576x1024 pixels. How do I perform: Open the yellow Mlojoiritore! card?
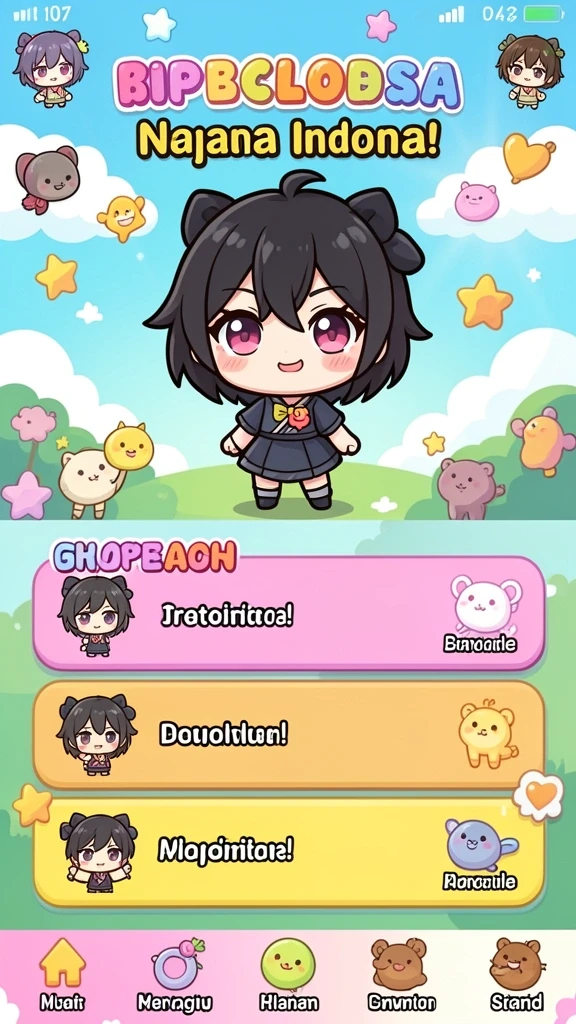(289, 852)
